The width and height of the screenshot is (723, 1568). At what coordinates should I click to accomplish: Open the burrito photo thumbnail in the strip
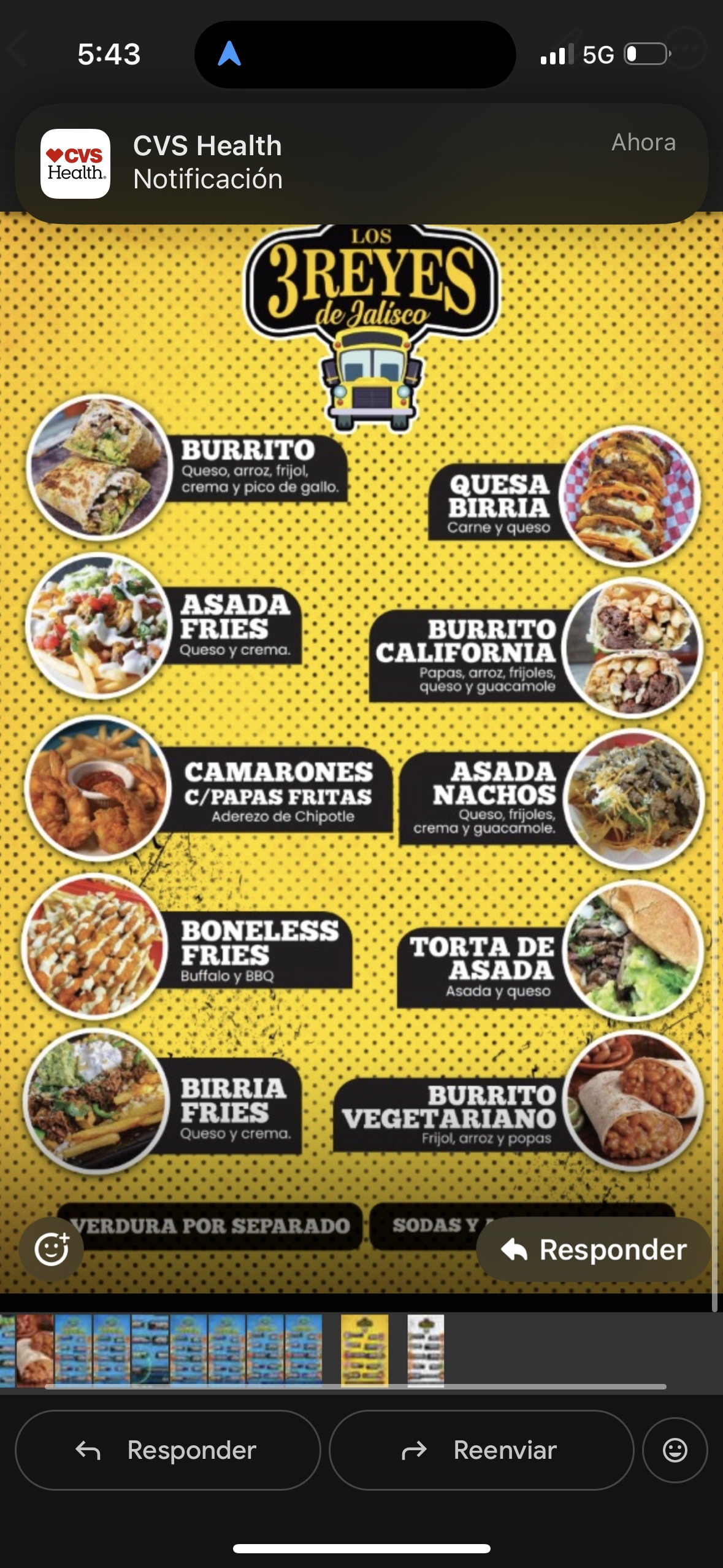pyautogui.click(x=34, y=1350)
